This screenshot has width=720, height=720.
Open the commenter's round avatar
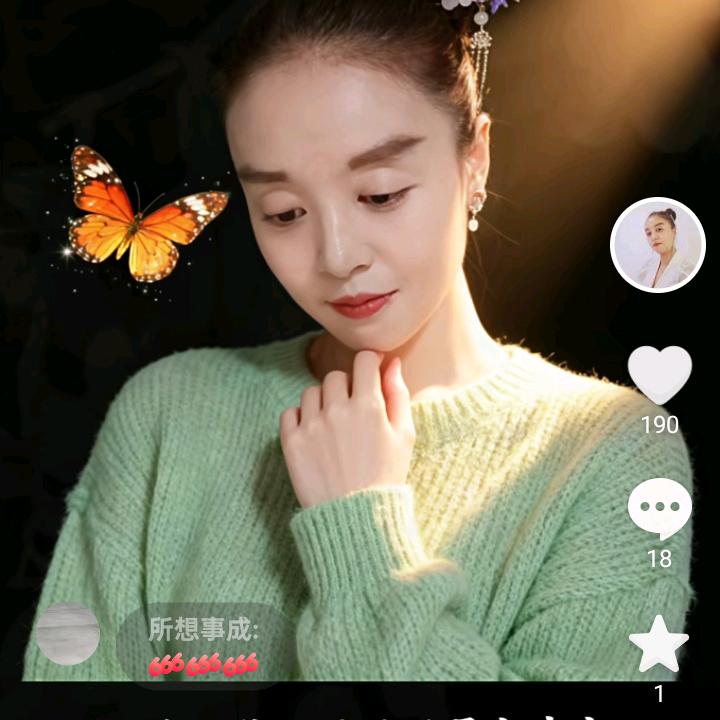pos(68,634)
